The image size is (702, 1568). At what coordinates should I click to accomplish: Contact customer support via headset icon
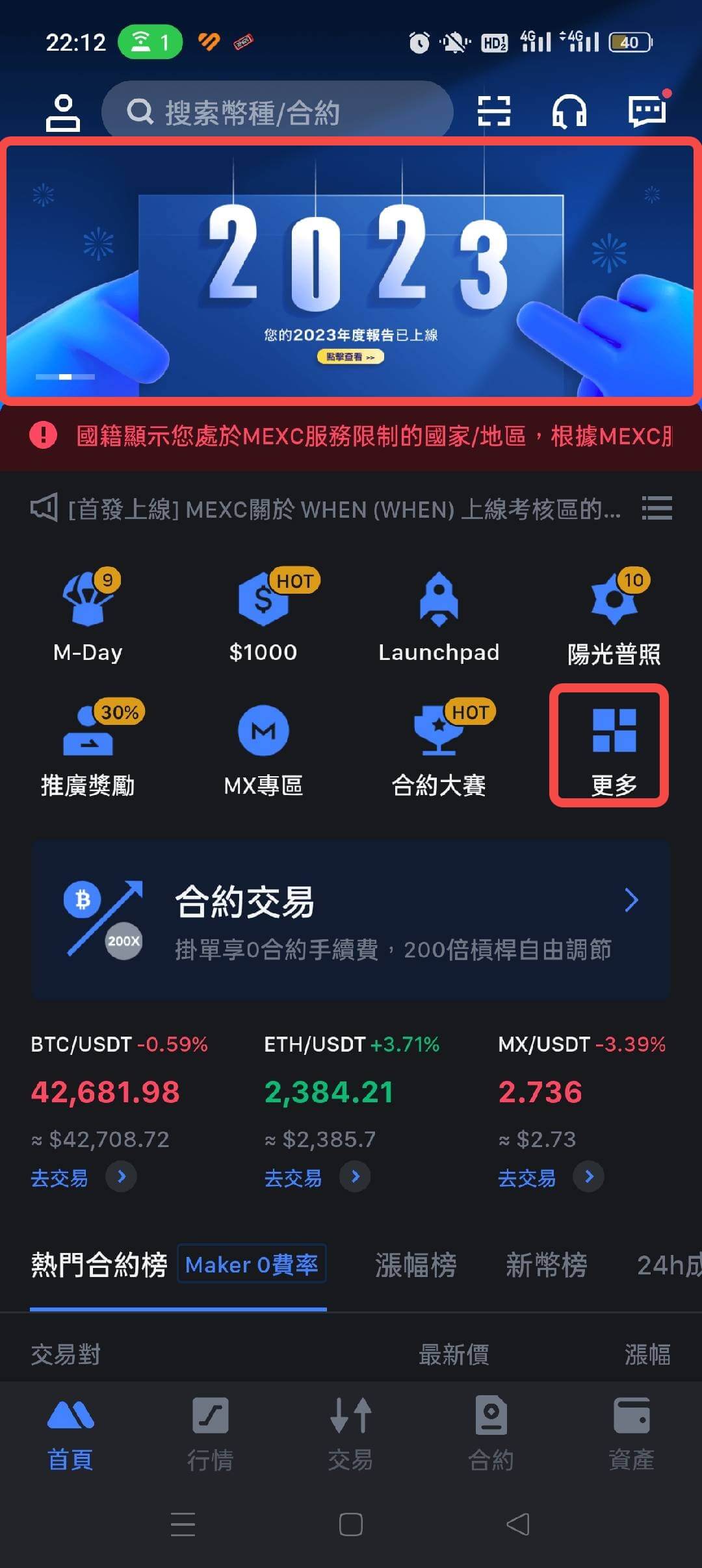pyautogui.click(x=569, y=111)
